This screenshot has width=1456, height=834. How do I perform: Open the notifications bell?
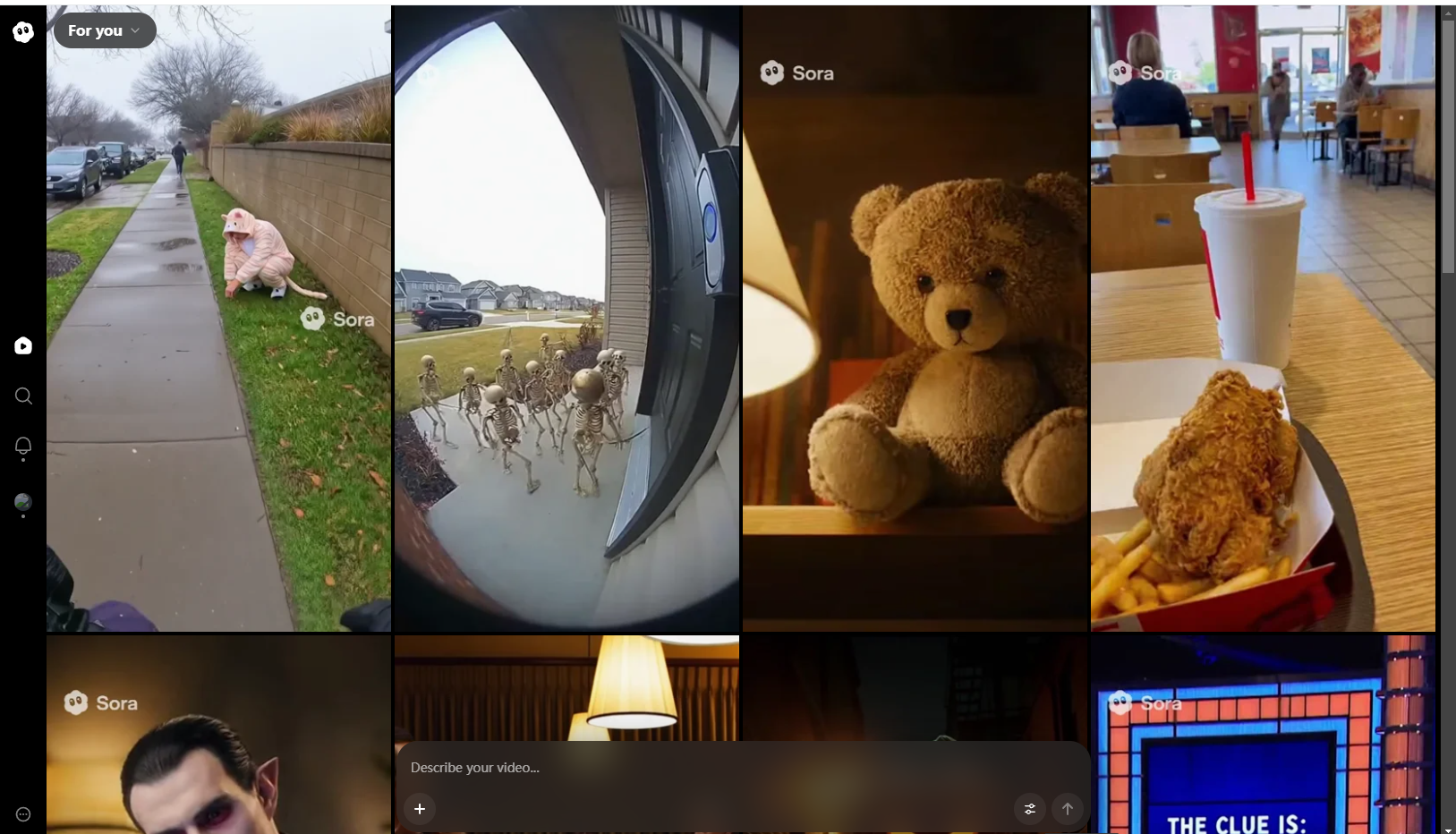coord(23,446)
